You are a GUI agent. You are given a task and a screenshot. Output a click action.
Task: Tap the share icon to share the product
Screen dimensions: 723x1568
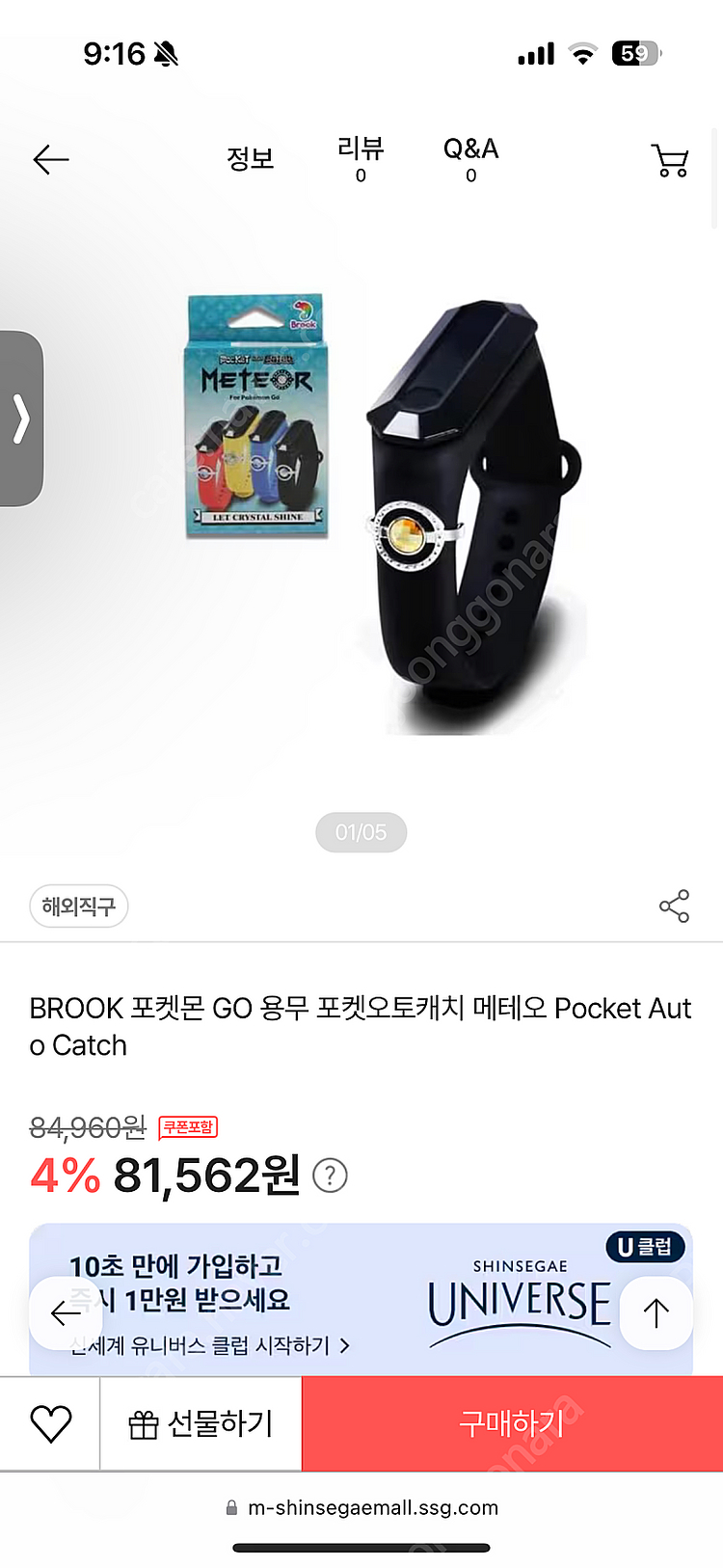673,906
